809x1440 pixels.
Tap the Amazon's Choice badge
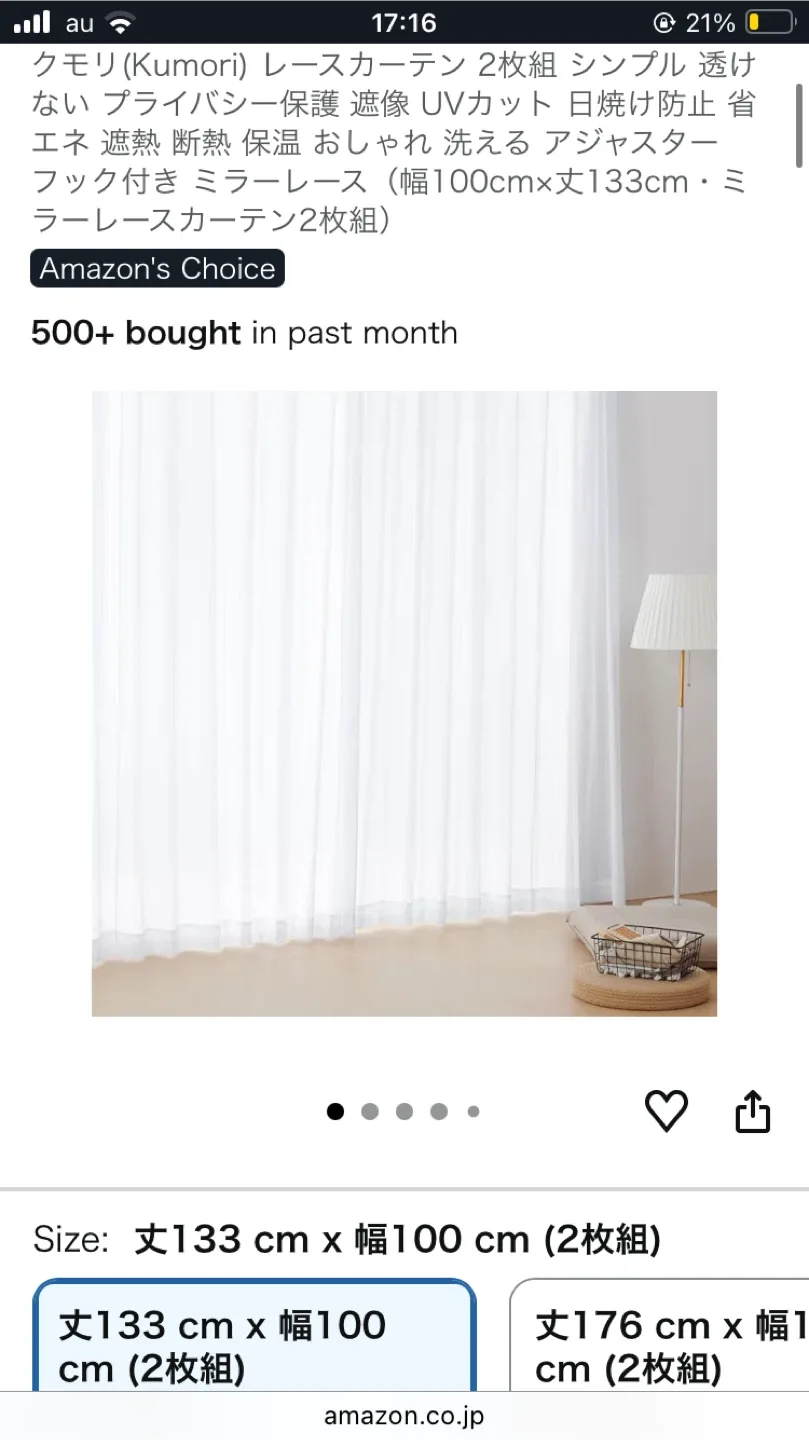(157, 269)
